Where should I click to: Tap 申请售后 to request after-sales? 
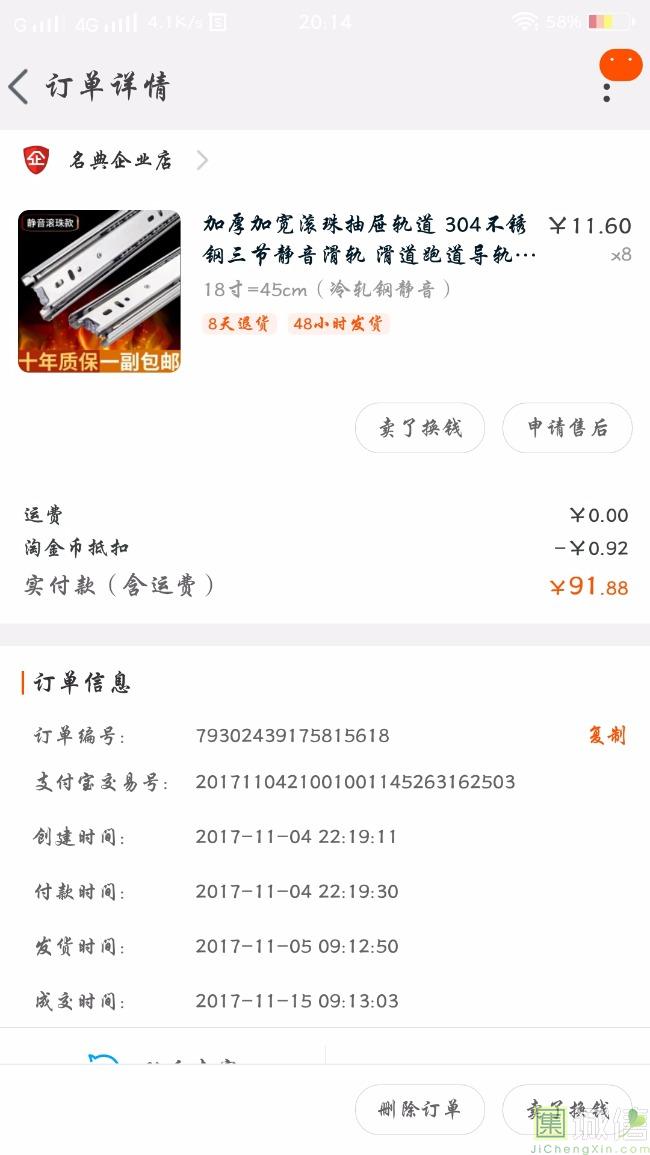click(x=567, y=427)
